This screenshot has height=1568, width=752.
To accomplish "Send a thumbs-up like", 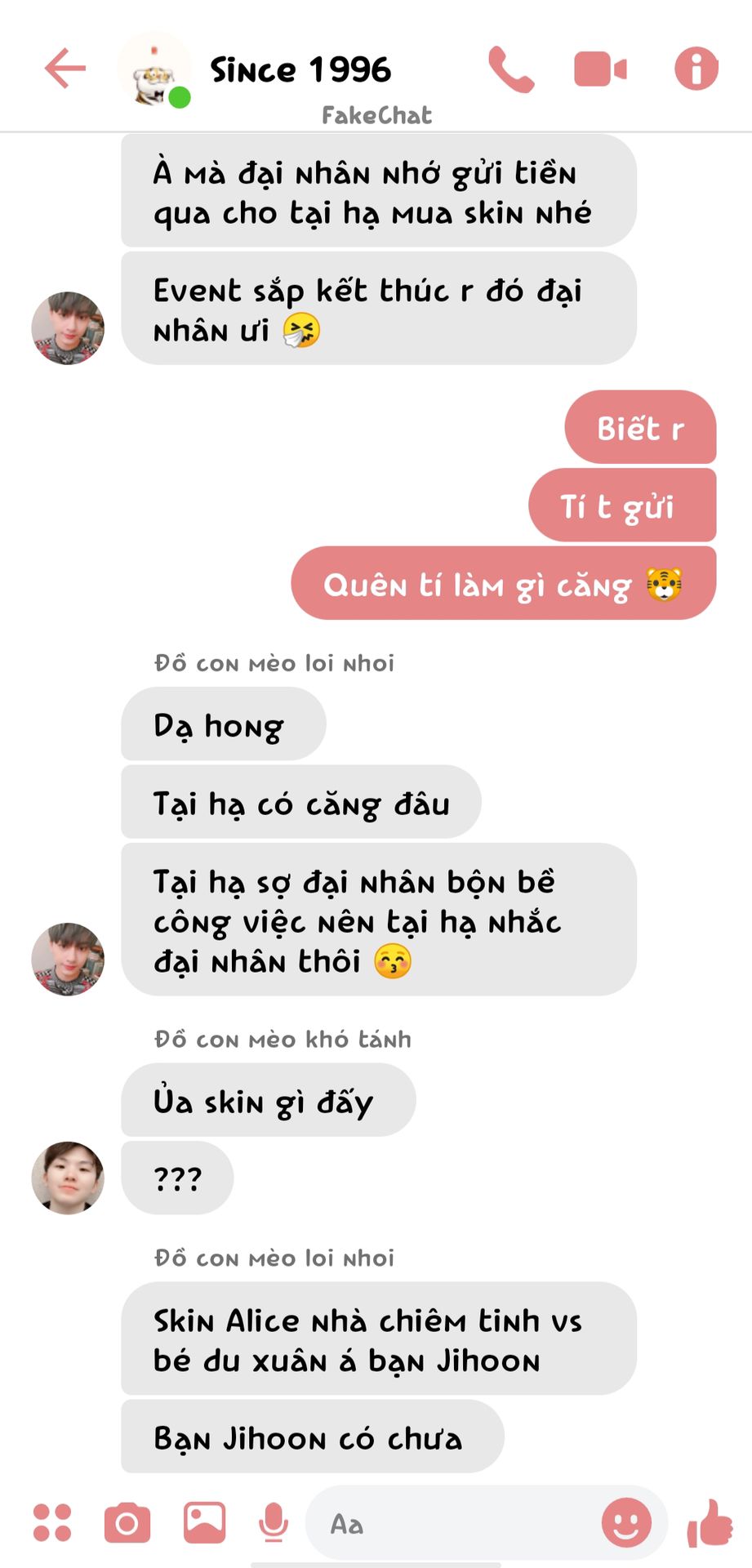I will click(x=710, y=1523).
